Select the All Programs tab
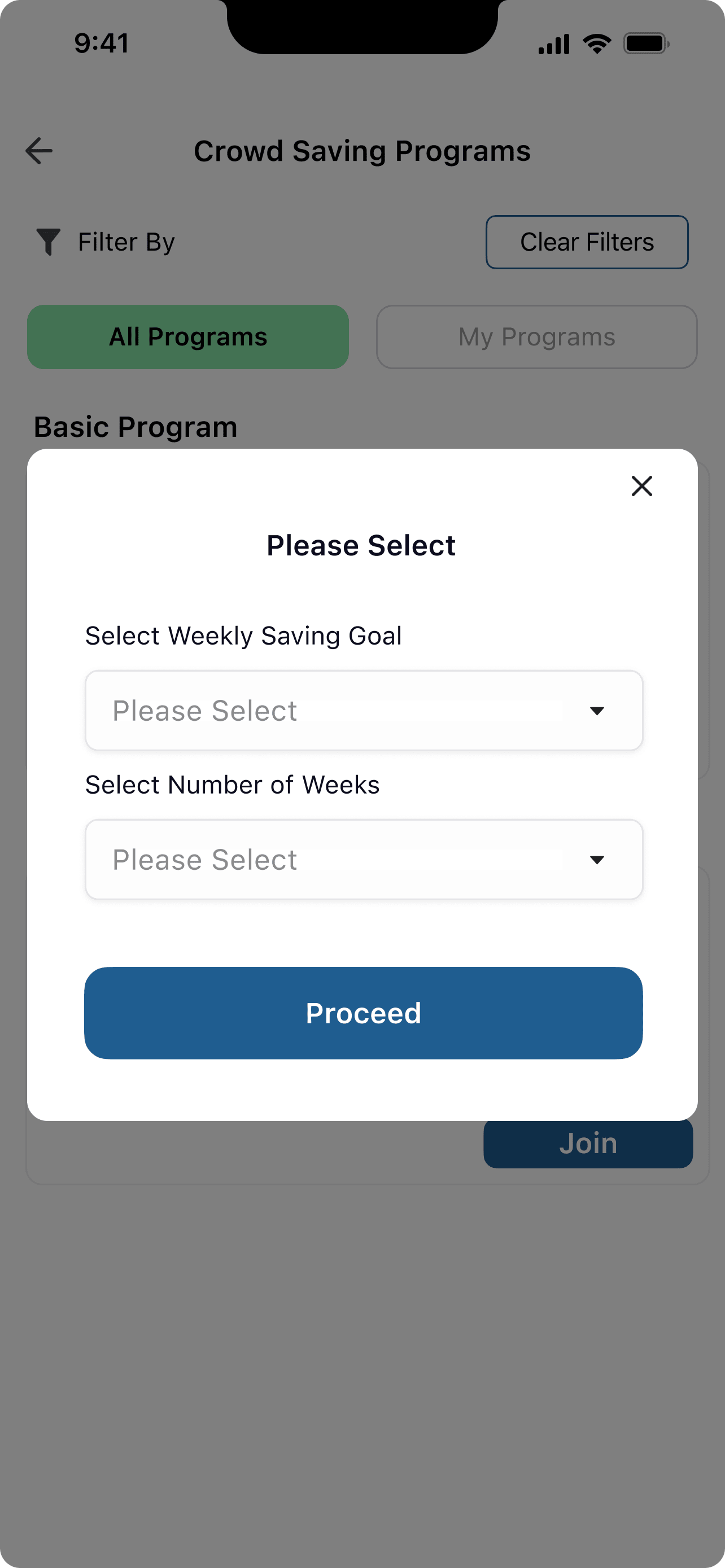Viewport: 725px width, 1568px height. point(188,336)
